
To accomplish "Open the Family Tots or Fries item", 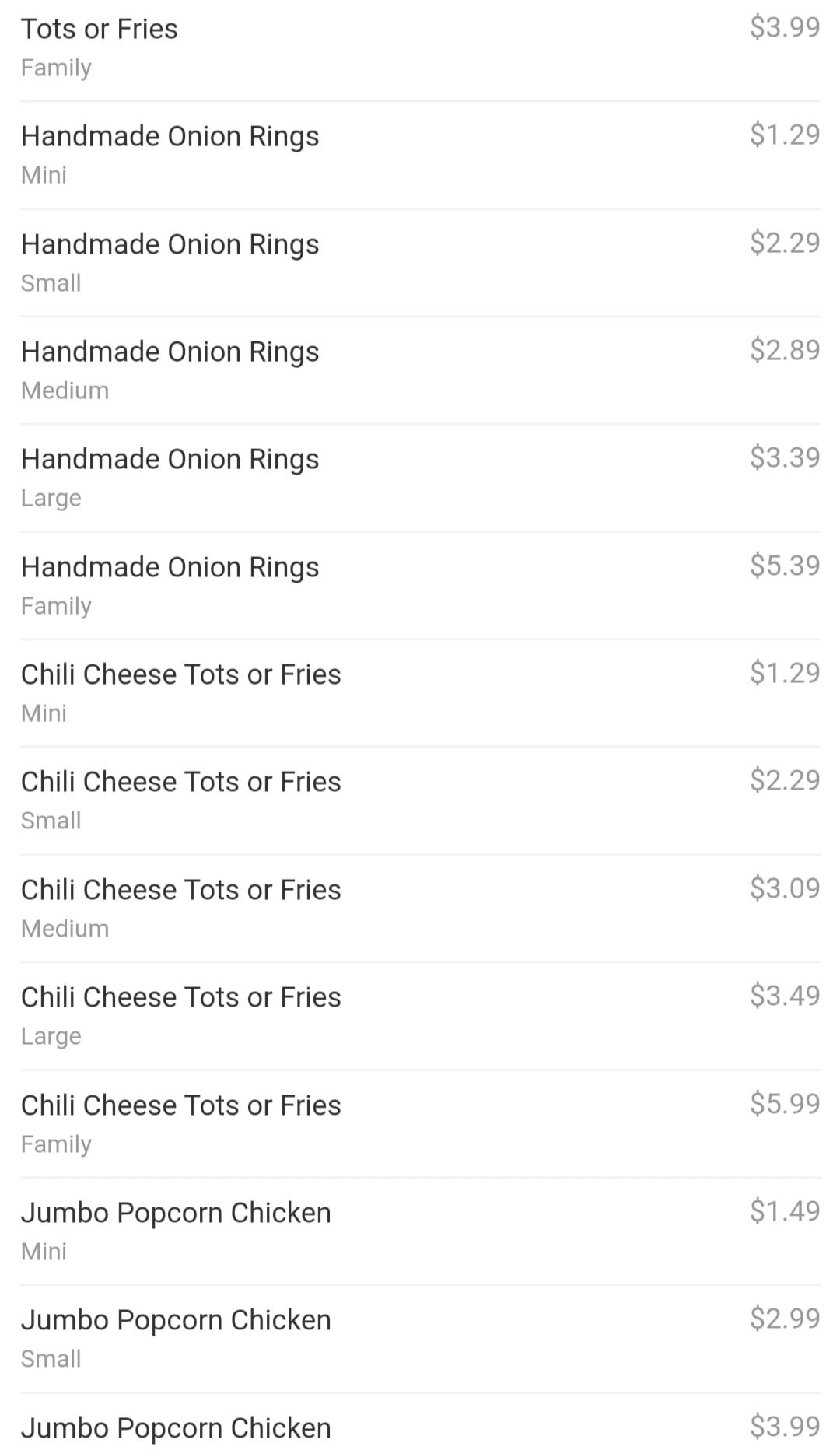I will click(x=420, y=47).
